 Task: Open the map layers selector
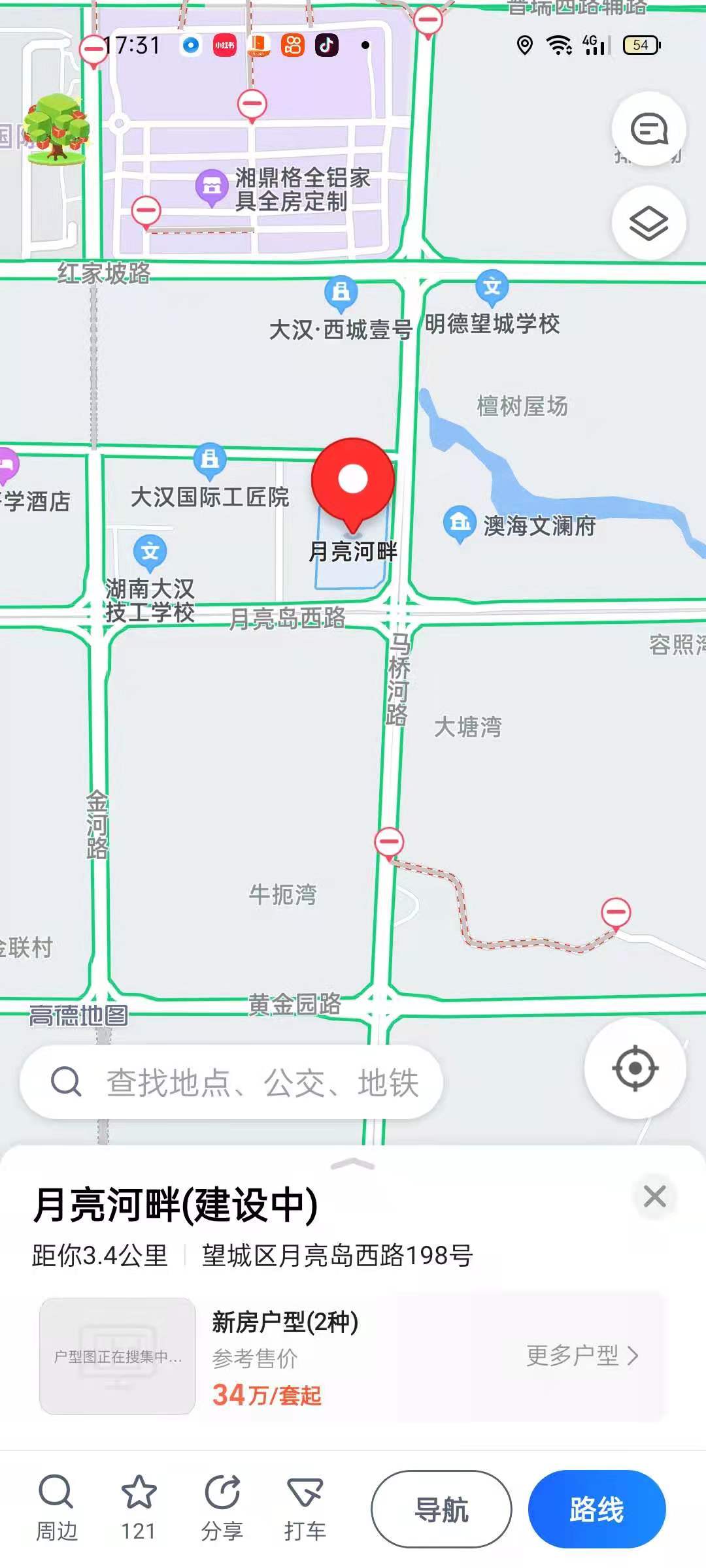tap(648, 223)
